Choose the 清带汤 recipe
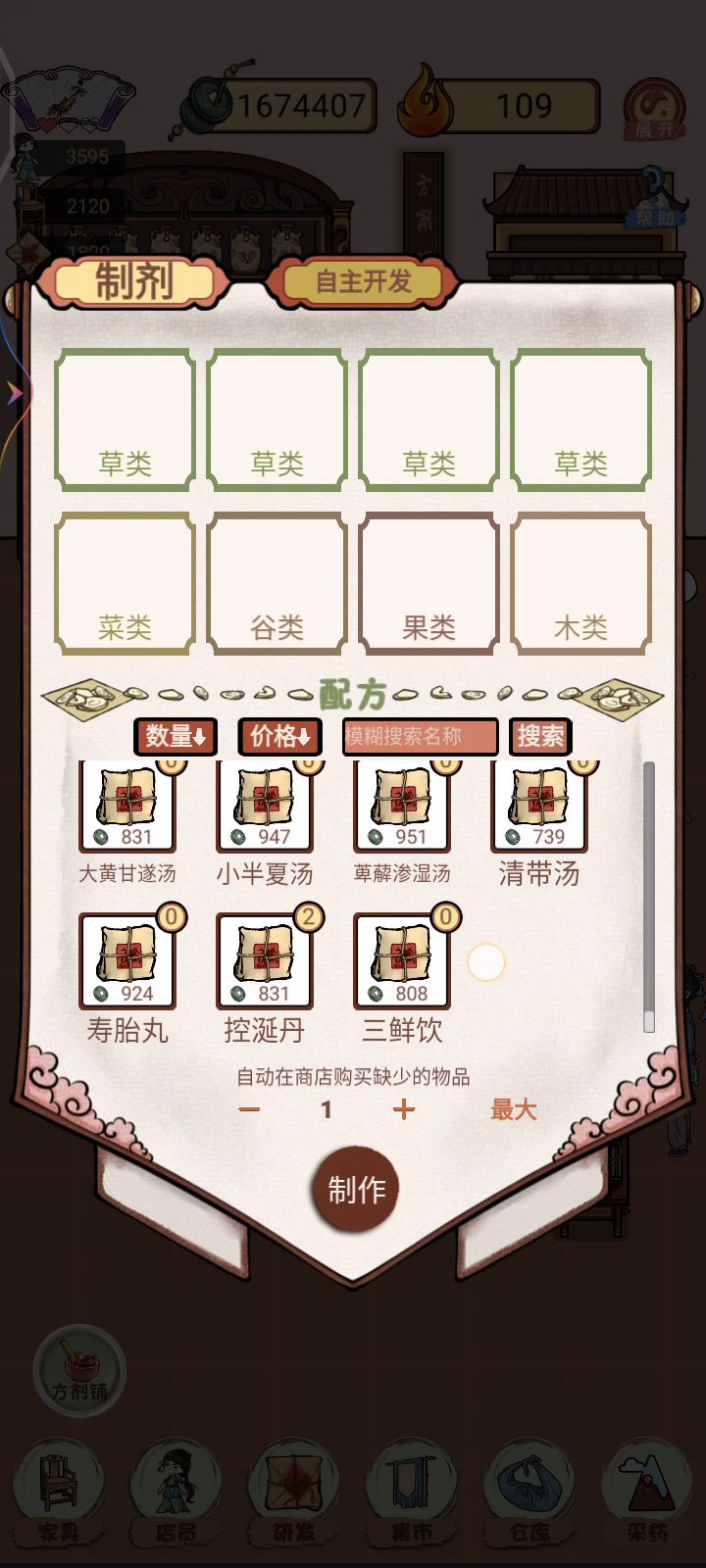Image resolution: width=706 pixels, height=1568 pixels. pyautogui.click(x=539, y=808)
